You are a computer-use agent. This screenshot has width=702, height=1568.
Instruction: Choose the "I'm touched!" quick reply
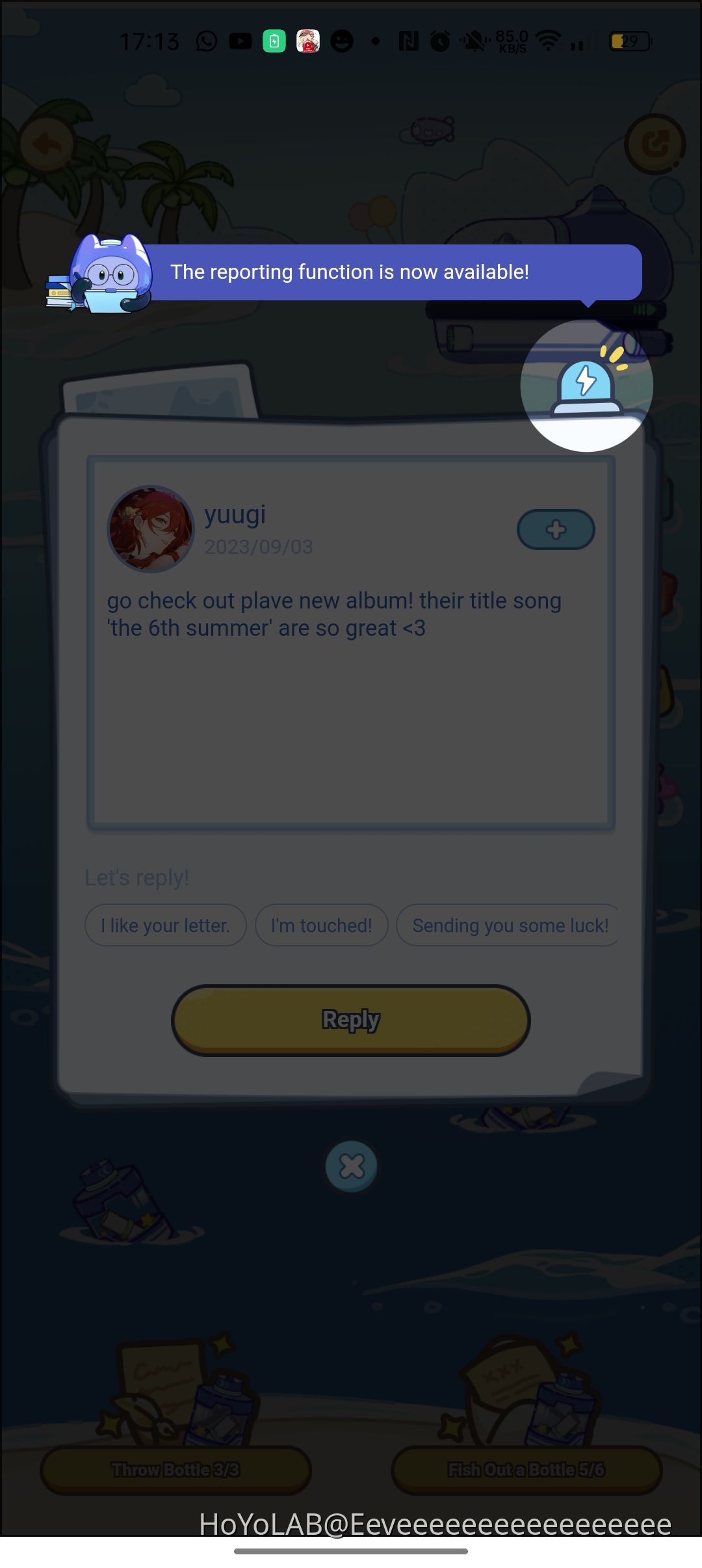pos(322,925)
